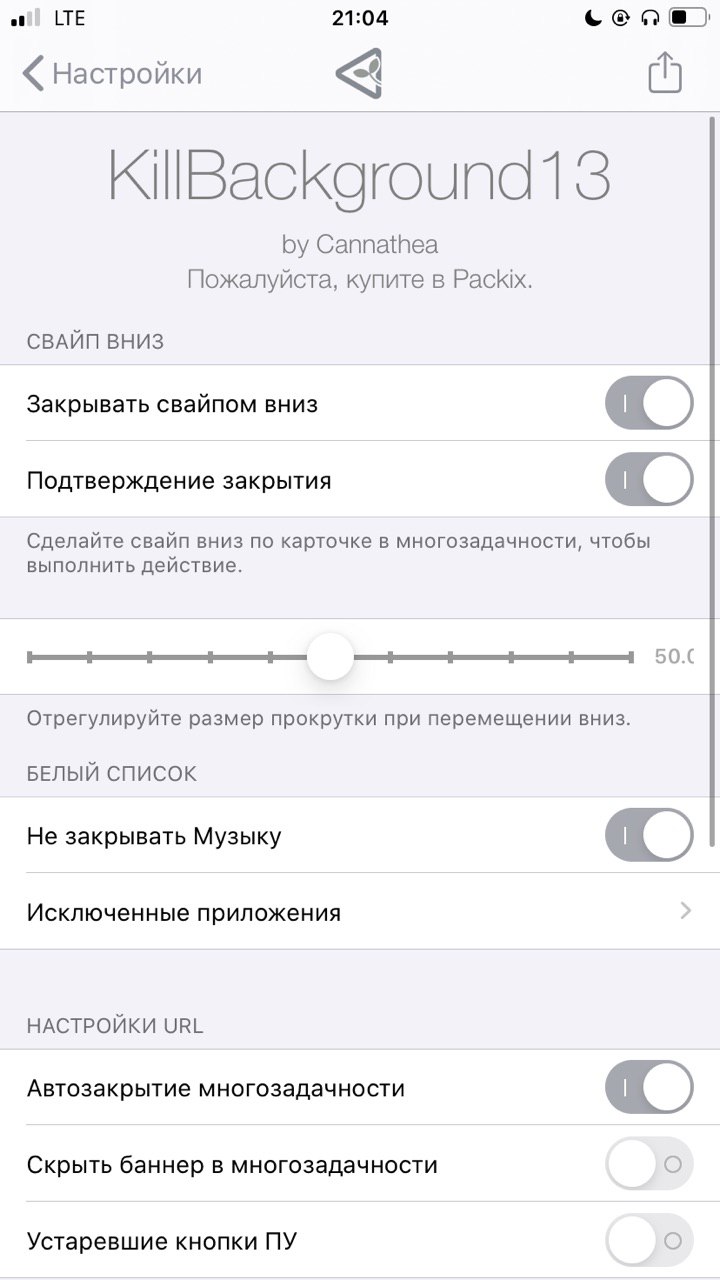This screenshot has height=1280, width=720.
Task: Enable Устаревшие кнопки ПУ switch
Action: click(649, 1241)
